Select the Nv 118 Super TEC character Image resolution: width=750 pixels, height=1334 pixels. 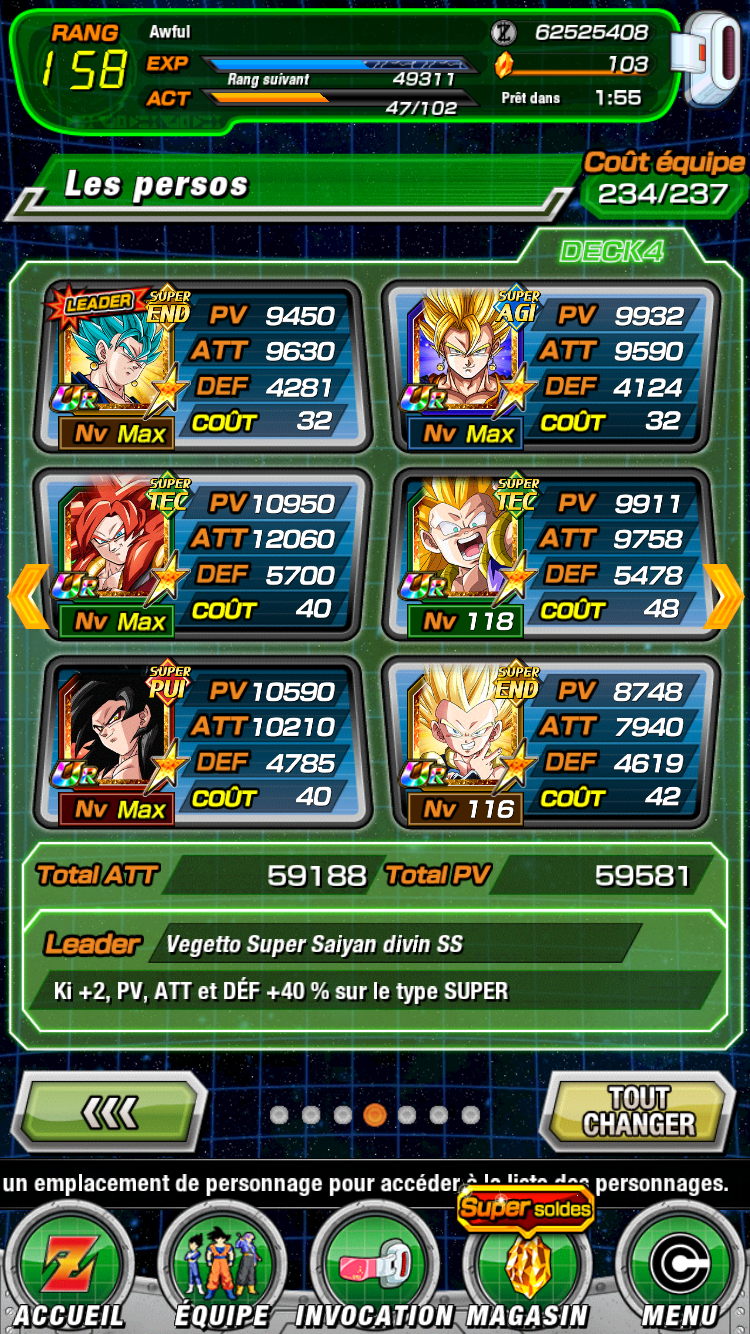pos(550,554)
